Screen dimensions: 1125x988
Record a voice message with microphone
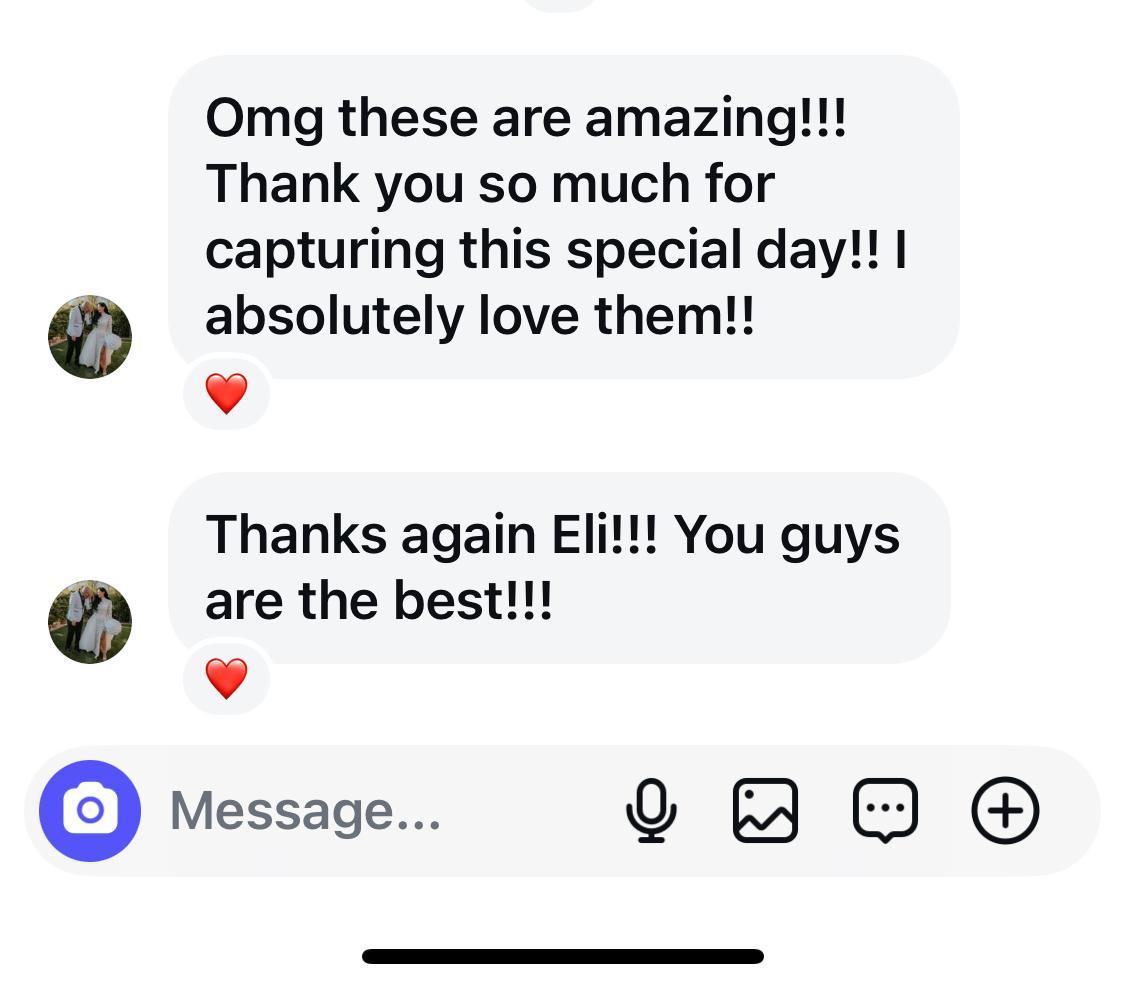tap(651, 811)
